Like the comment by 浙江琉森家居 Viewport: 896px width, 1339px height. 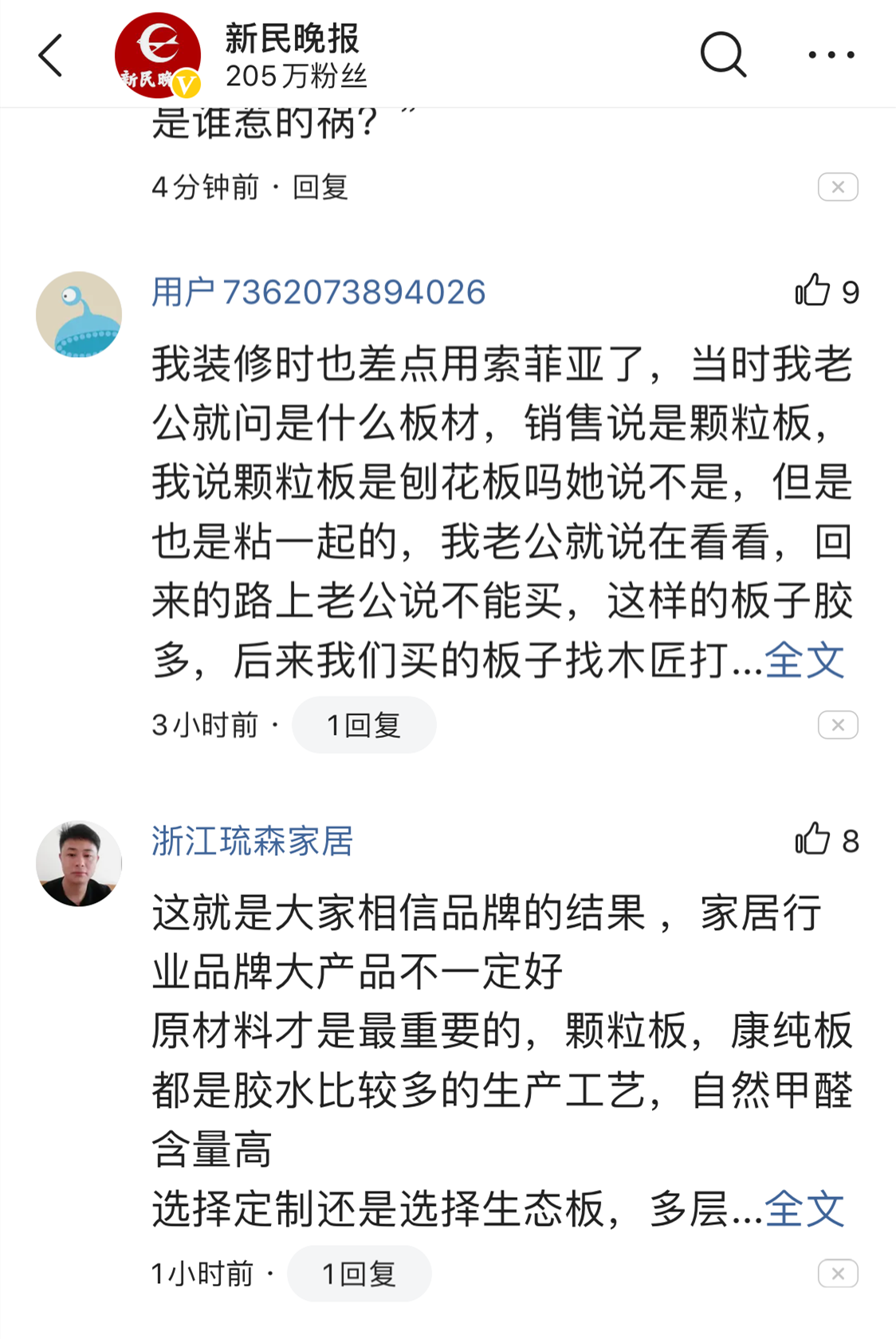click(x=813, y=839)
